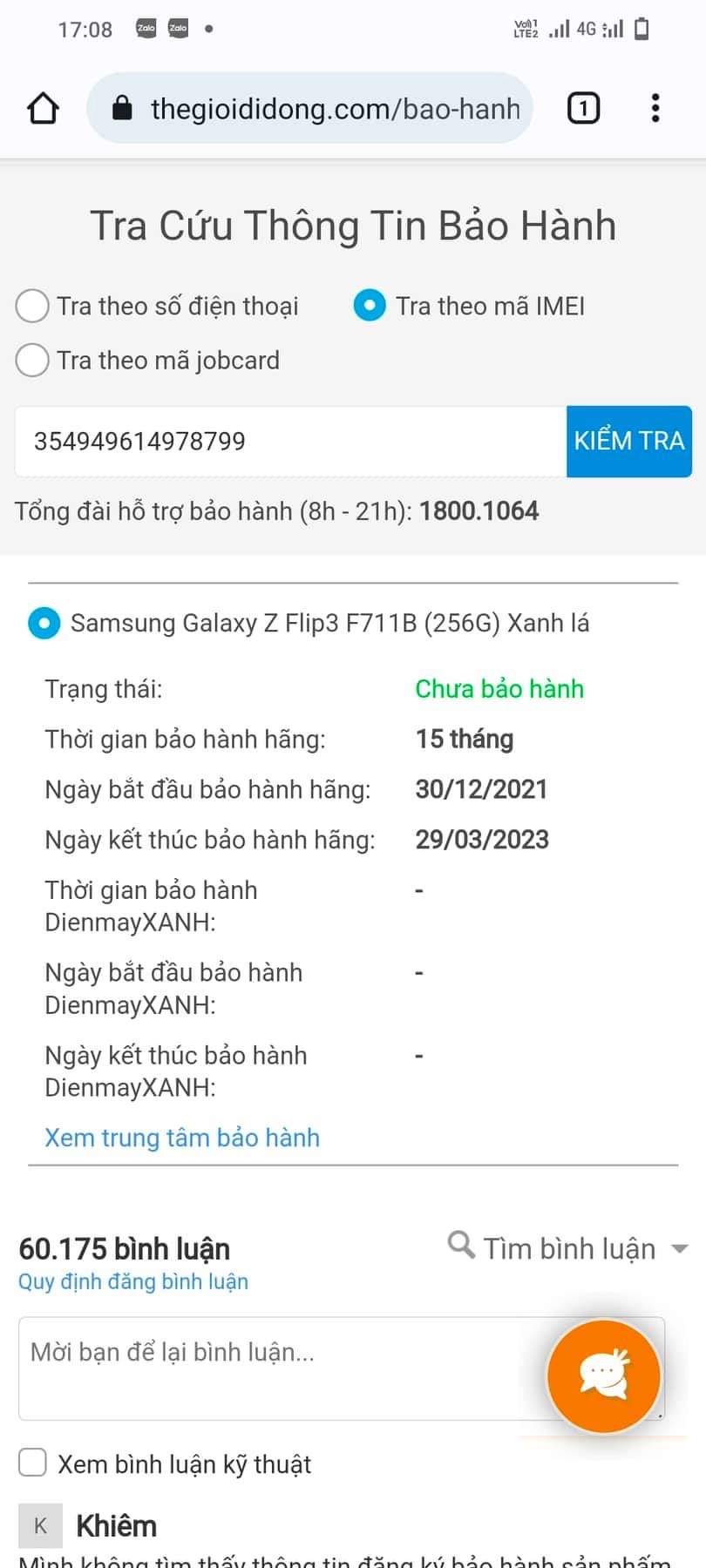Viewport: 706px width, 1568px height.
Task: Go to the browser home page
Action: [43, 108]
